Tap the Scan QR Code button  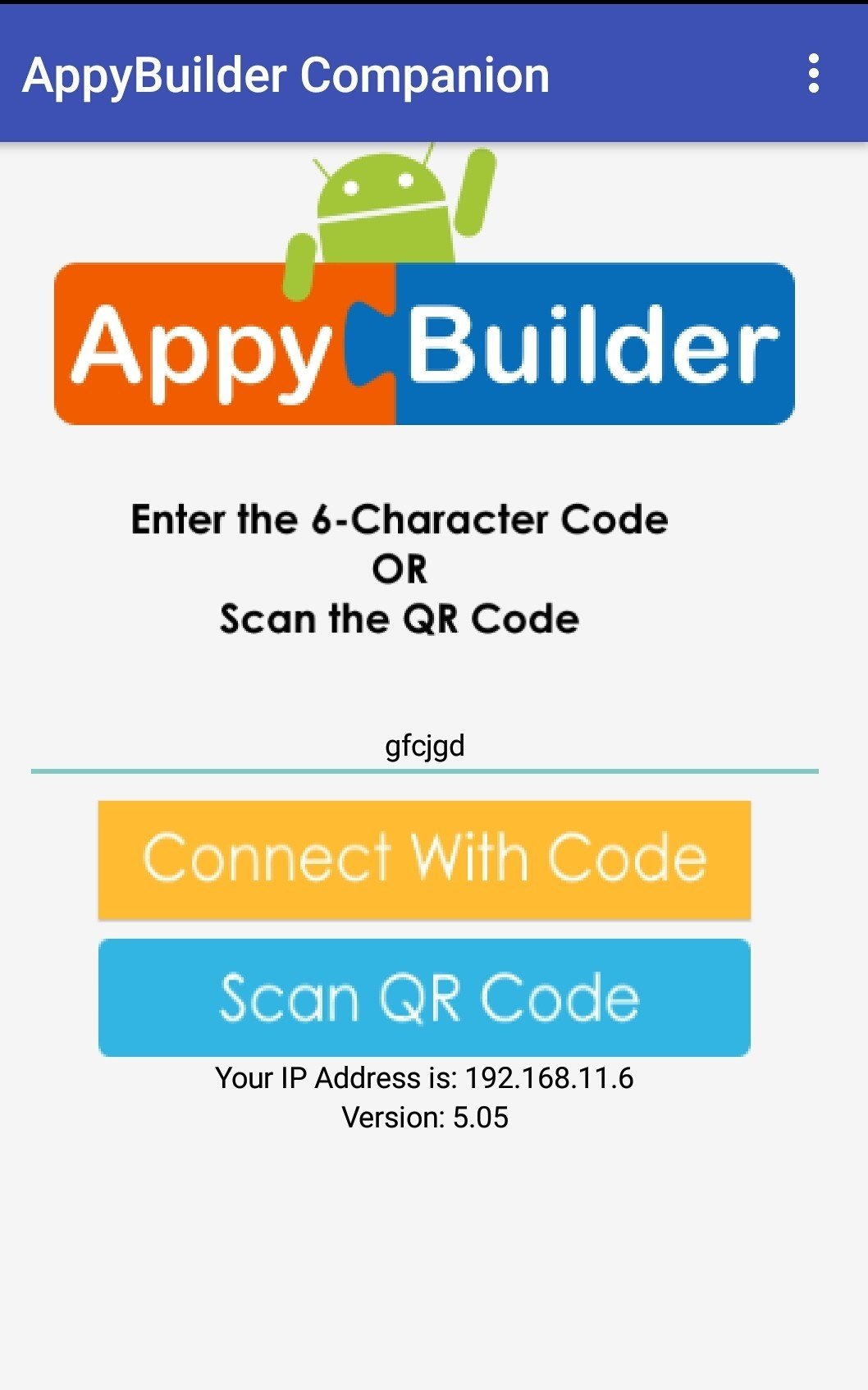pos(424,997)
